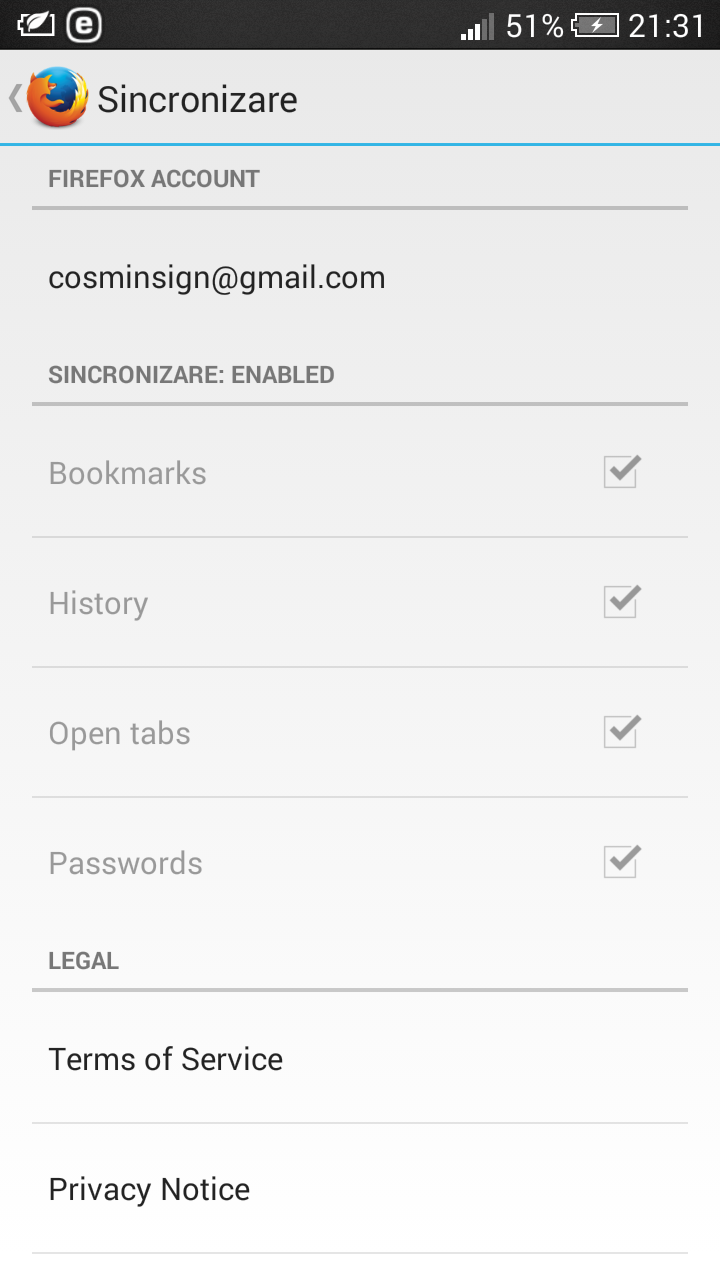
Task: Toggle the Open tabs sync checkbox
Action: coord(621,731)
